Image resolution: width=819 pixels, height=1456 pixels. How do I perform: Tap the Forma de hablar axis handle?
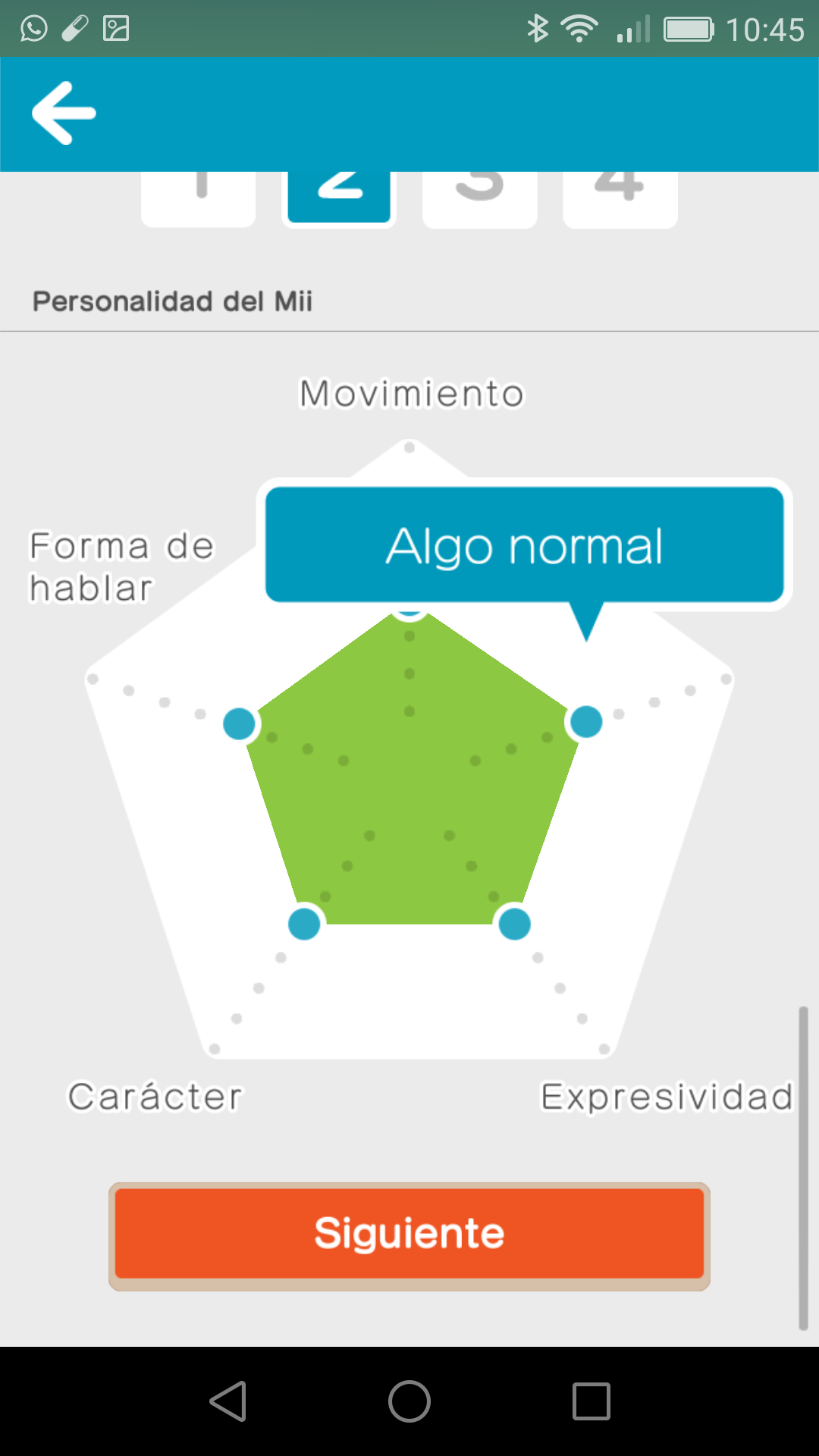[x=240, y=723]
